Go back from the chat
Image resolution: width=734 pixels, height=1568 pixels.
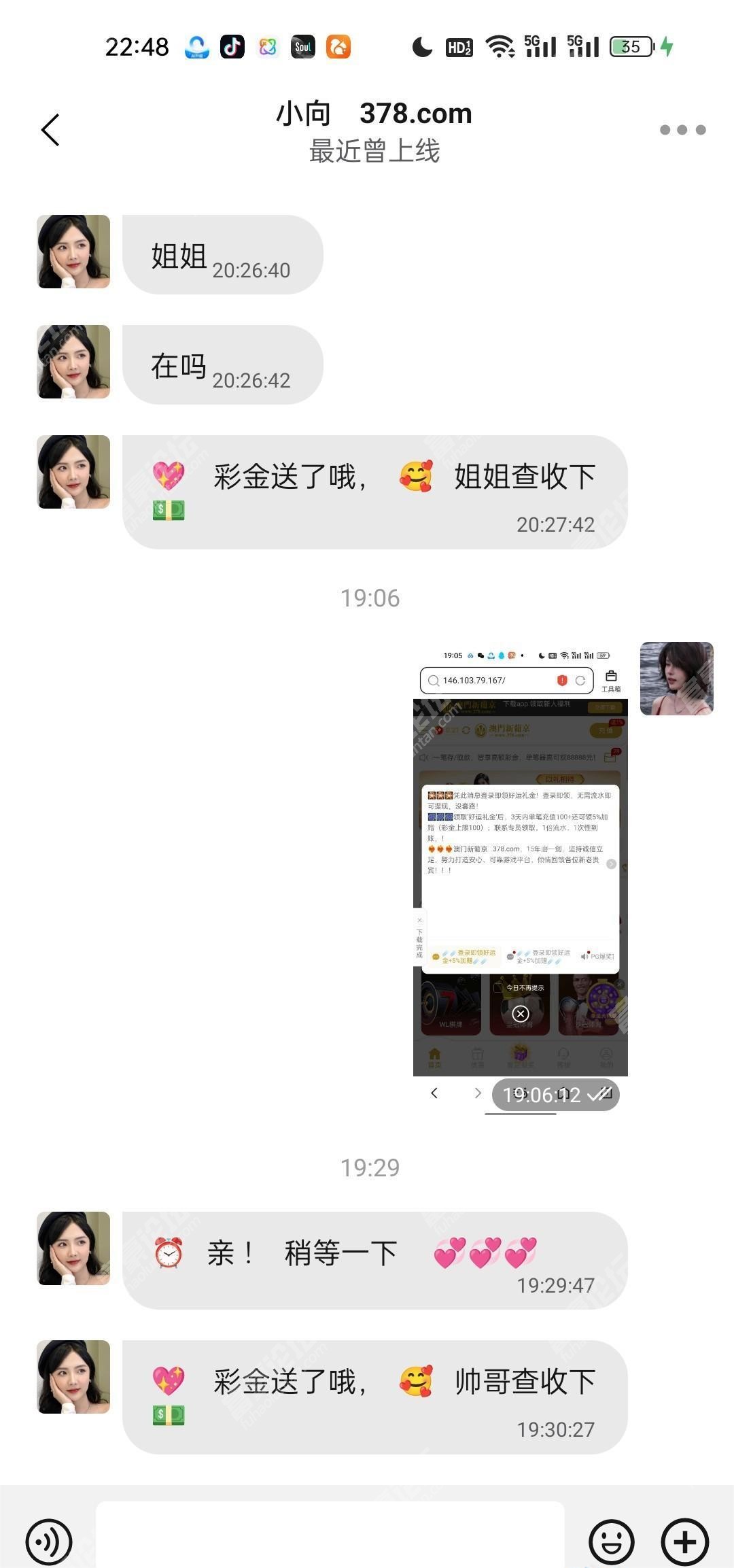pyautogui.click(x=51, y=130)
